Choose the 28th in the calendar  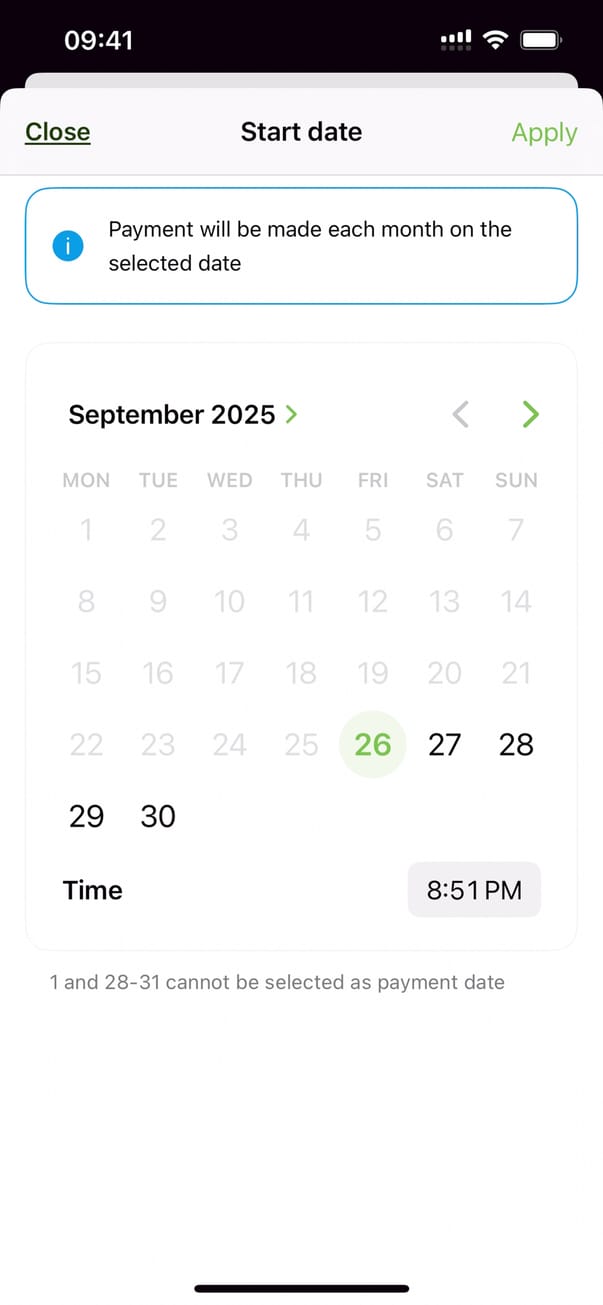click(516, 744)
